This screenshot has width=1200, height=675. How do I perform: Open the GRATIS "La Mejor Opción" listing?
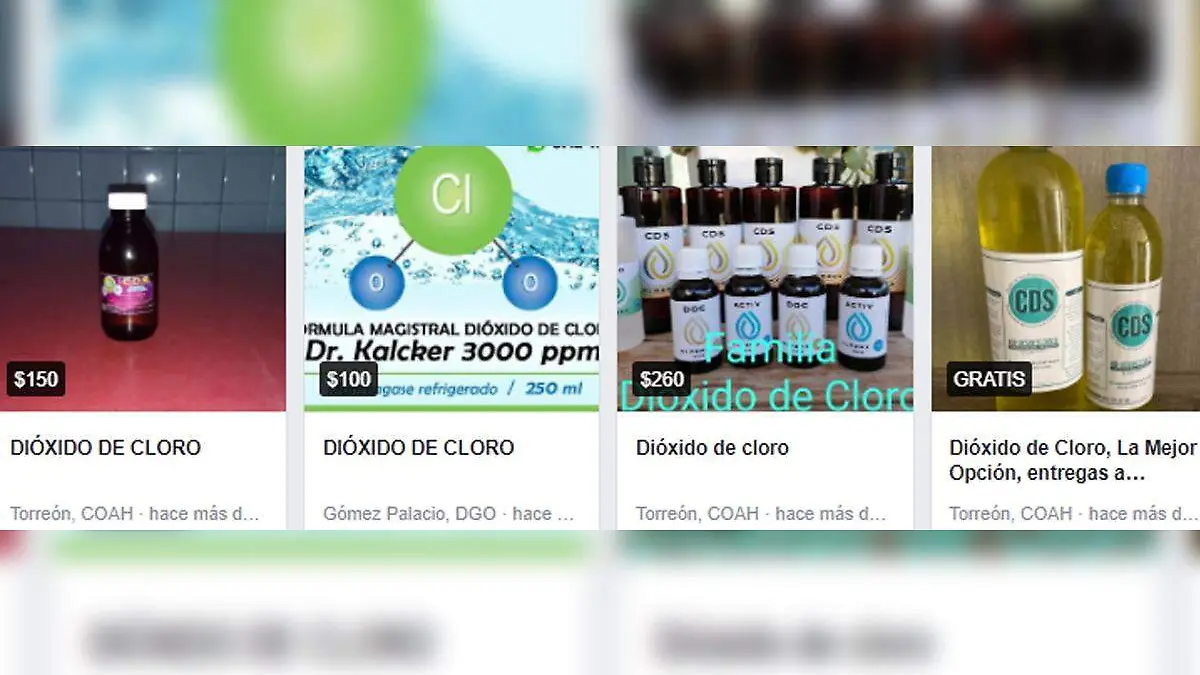(x=1068, y=280)
